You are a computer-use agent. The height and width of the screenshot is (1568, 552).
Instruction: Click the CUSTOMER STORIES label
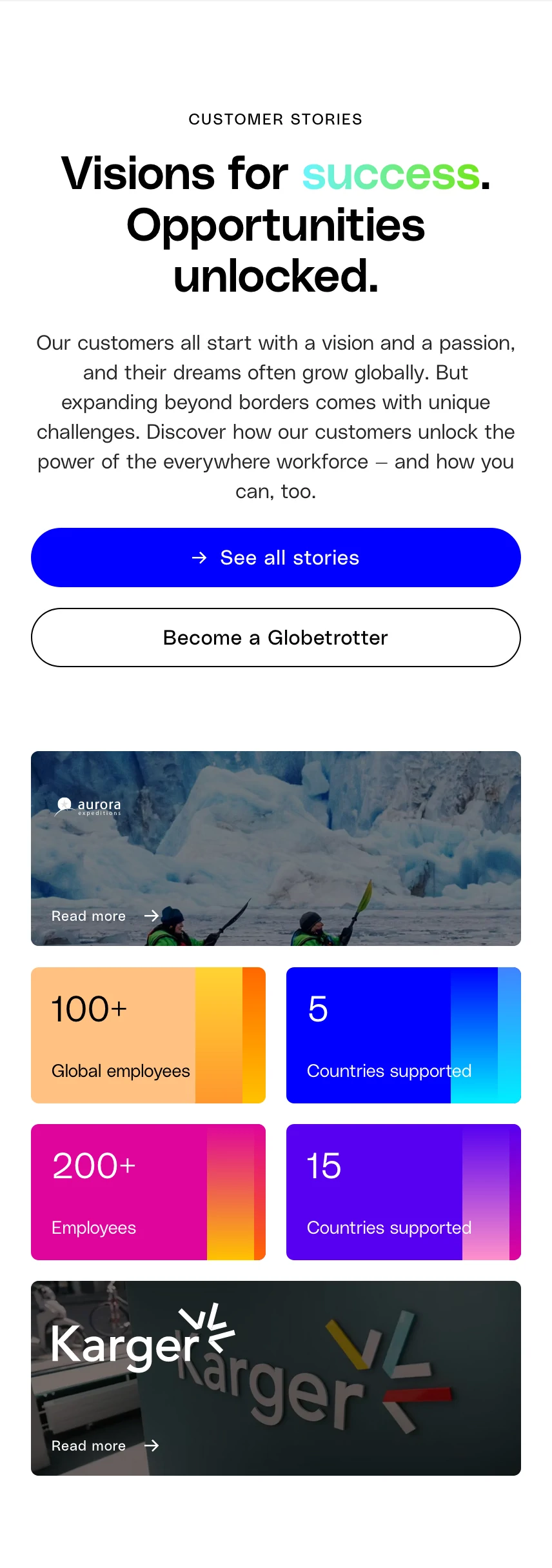(275, 119)
